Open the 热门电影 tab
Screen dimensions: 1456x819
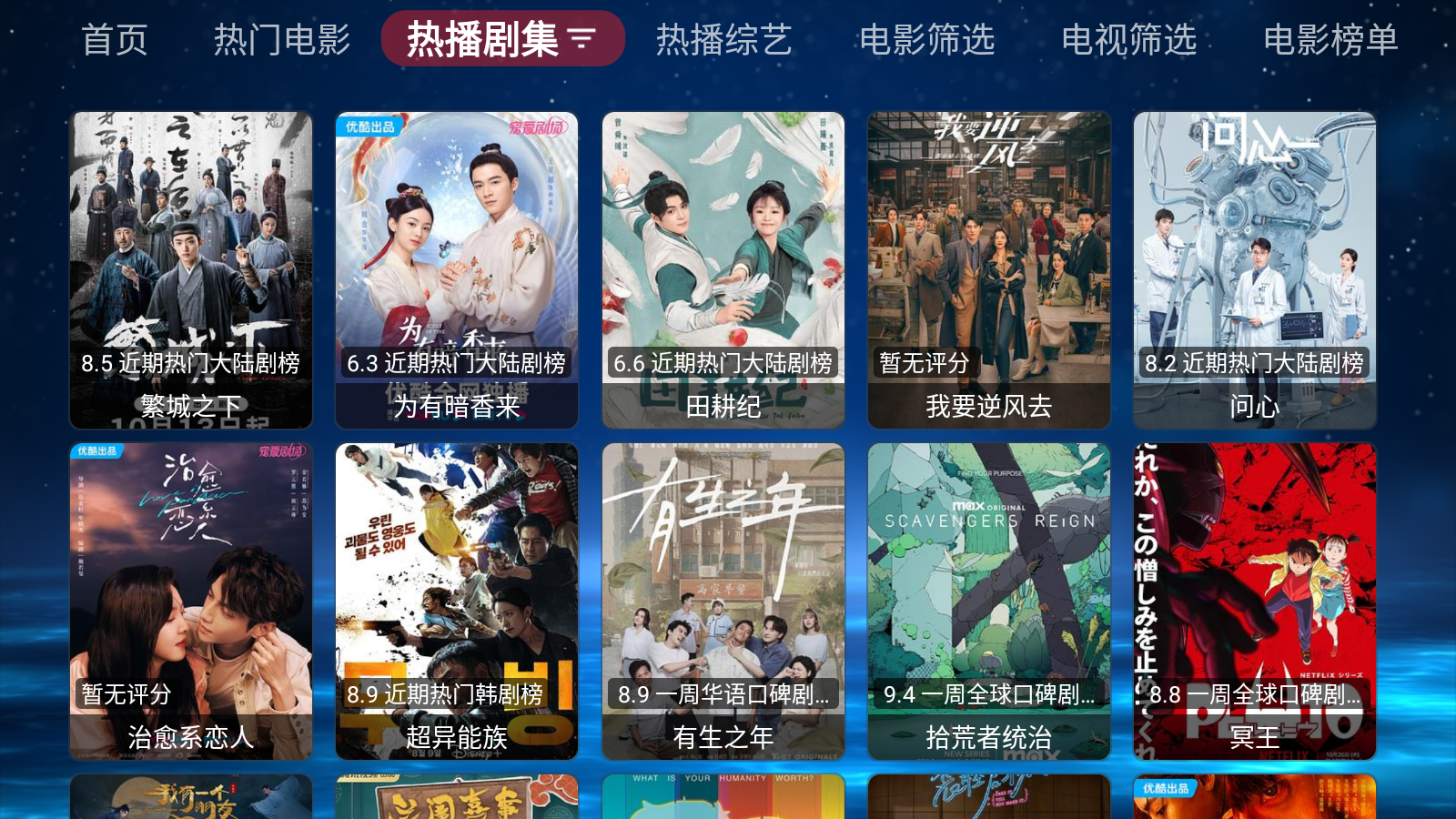(282, 39)
